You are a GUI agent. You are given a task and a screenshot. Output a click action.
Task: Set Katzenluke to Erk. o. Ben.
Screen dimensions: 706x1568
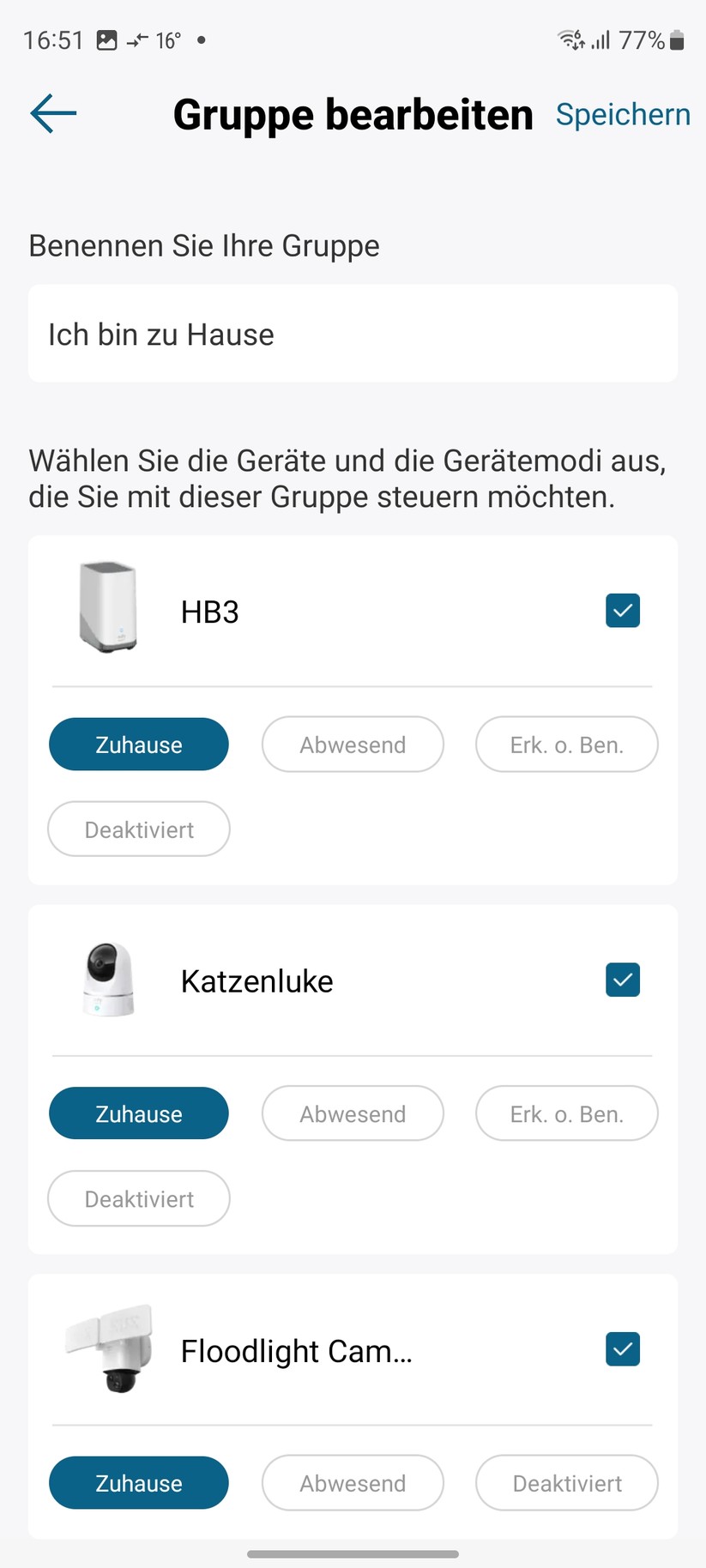tap(566, 1113)
